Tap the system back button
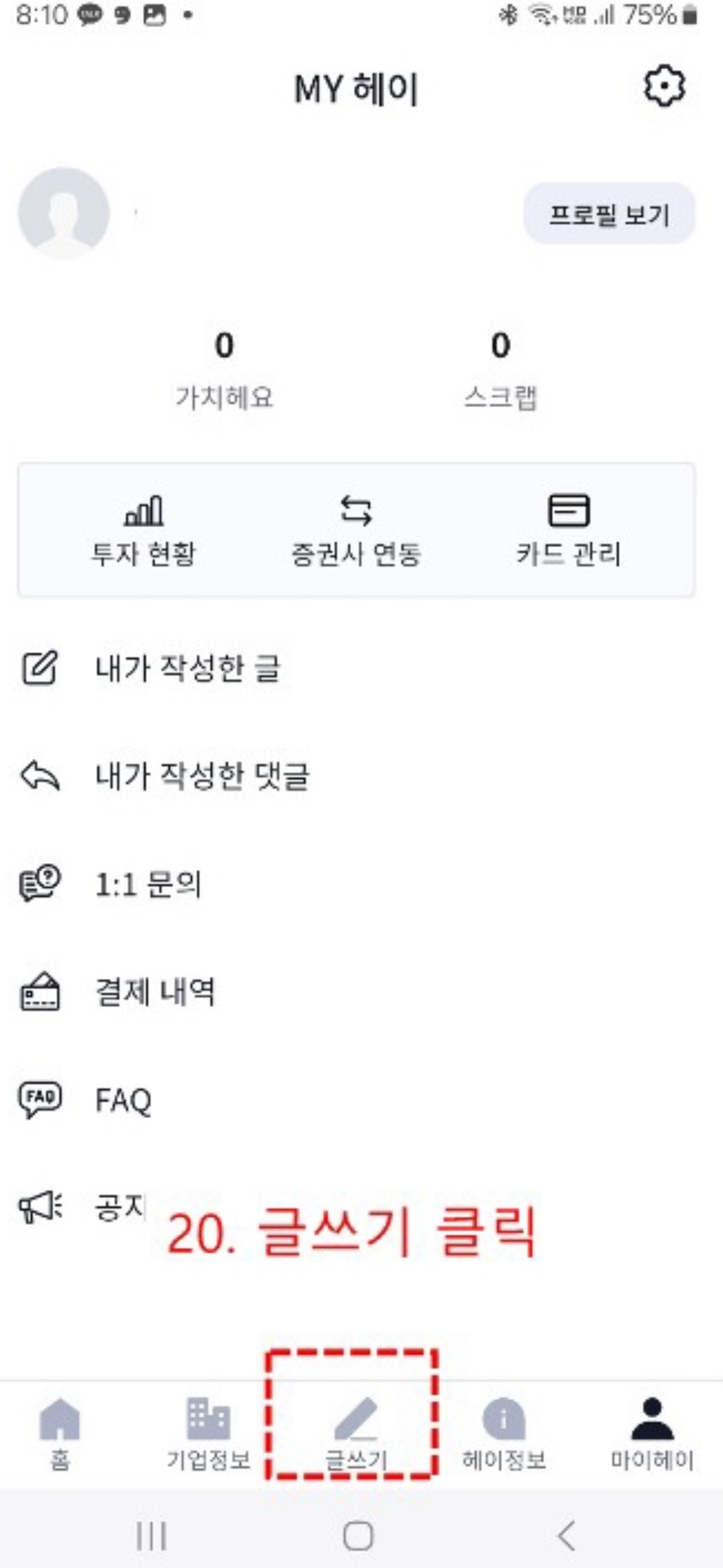 click(x=567, y=1535)
